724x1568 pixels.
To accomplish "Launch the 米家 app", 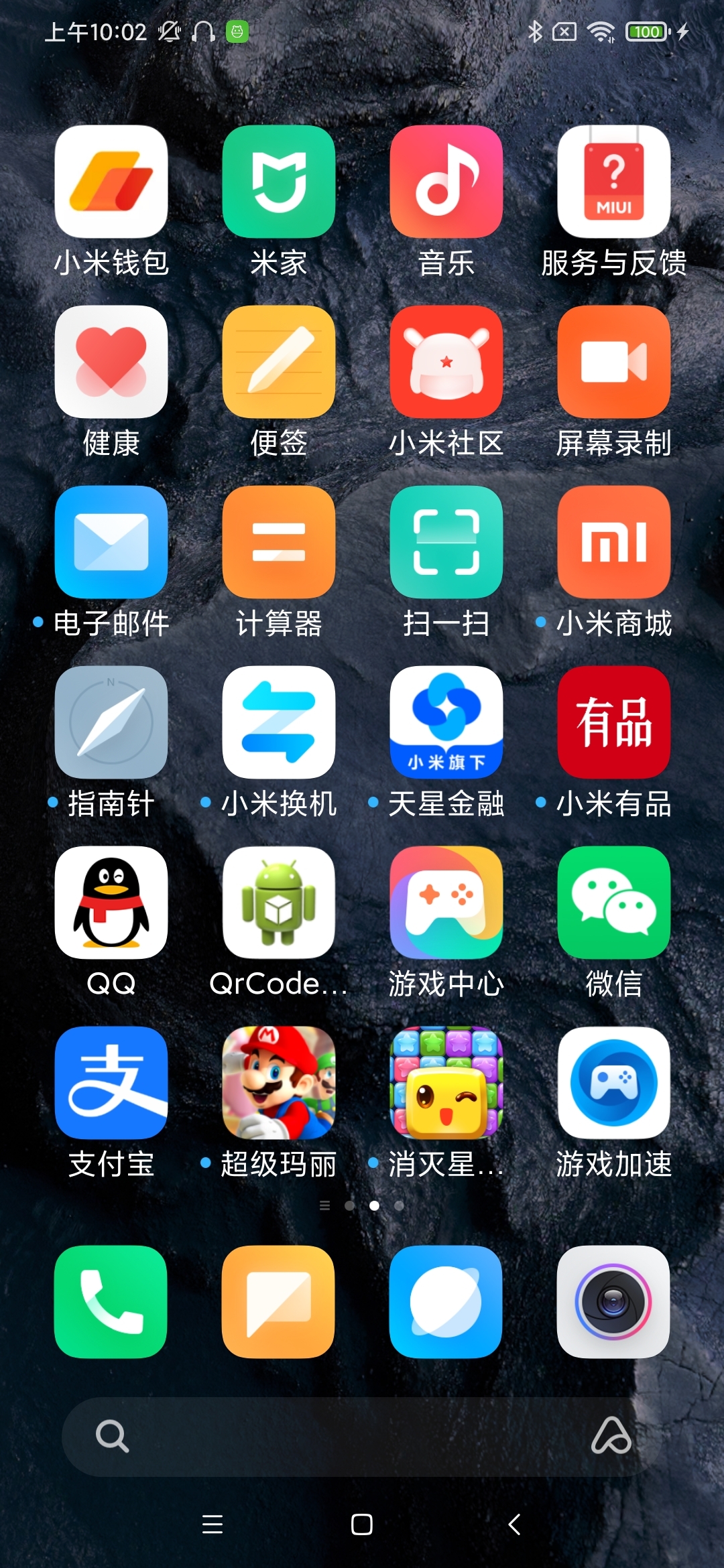I will (x=279, y=182).
